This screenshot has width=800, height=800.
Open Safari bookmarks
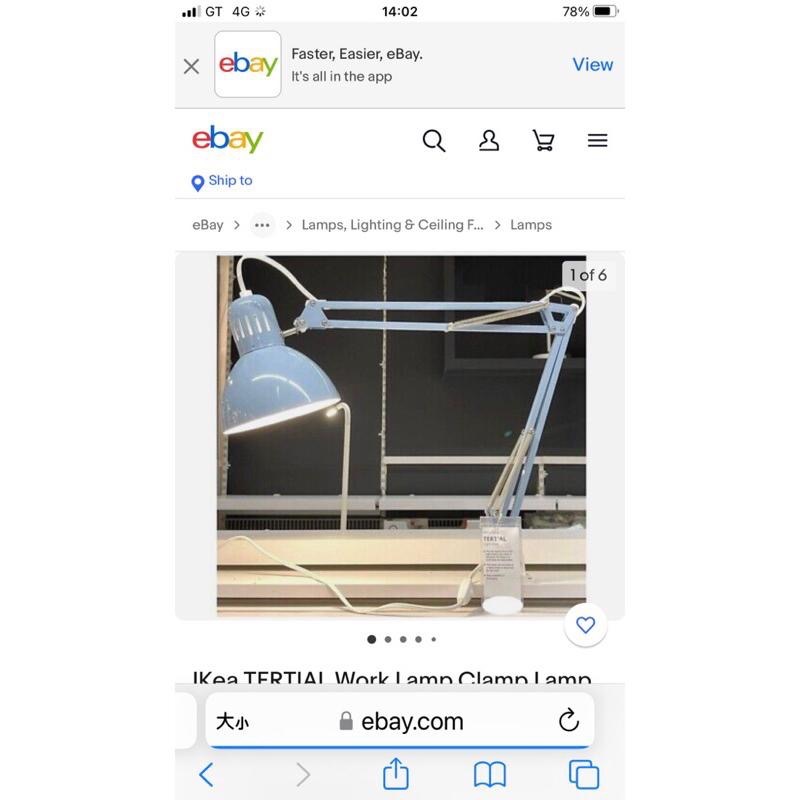[490, 774]
